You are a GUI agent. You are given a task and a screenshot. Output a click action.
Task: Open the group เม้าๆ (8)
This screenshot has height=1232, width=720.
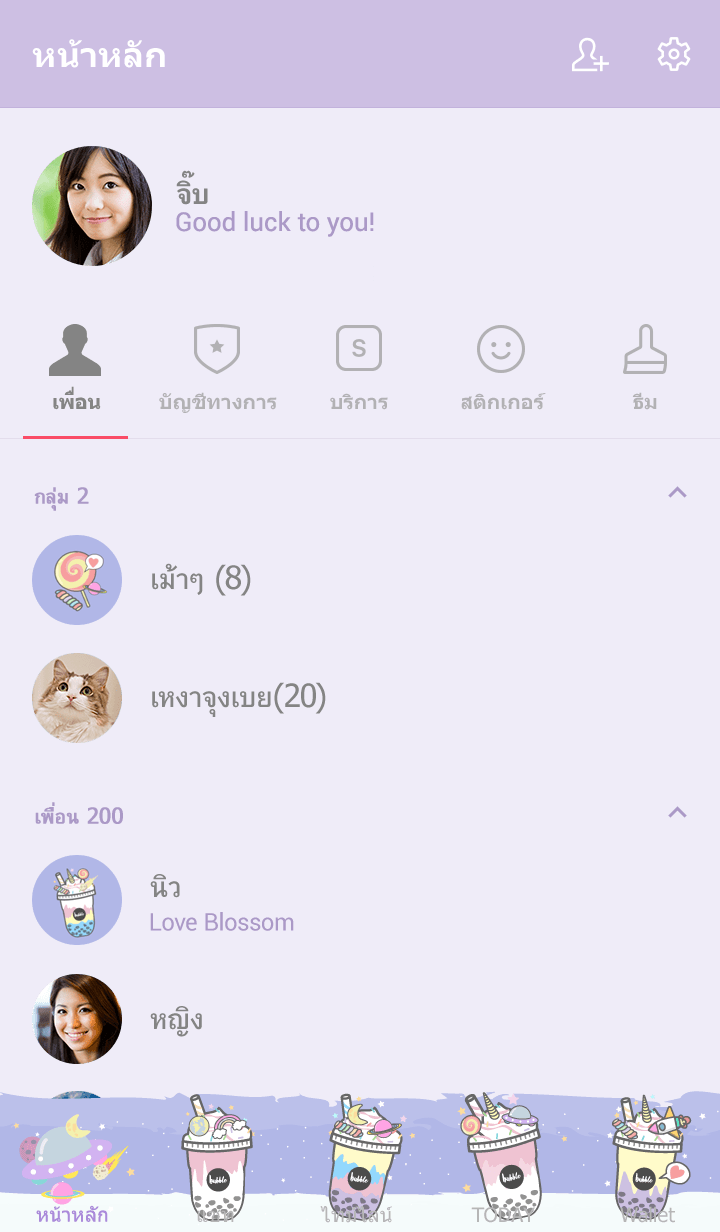pos(200,580)
